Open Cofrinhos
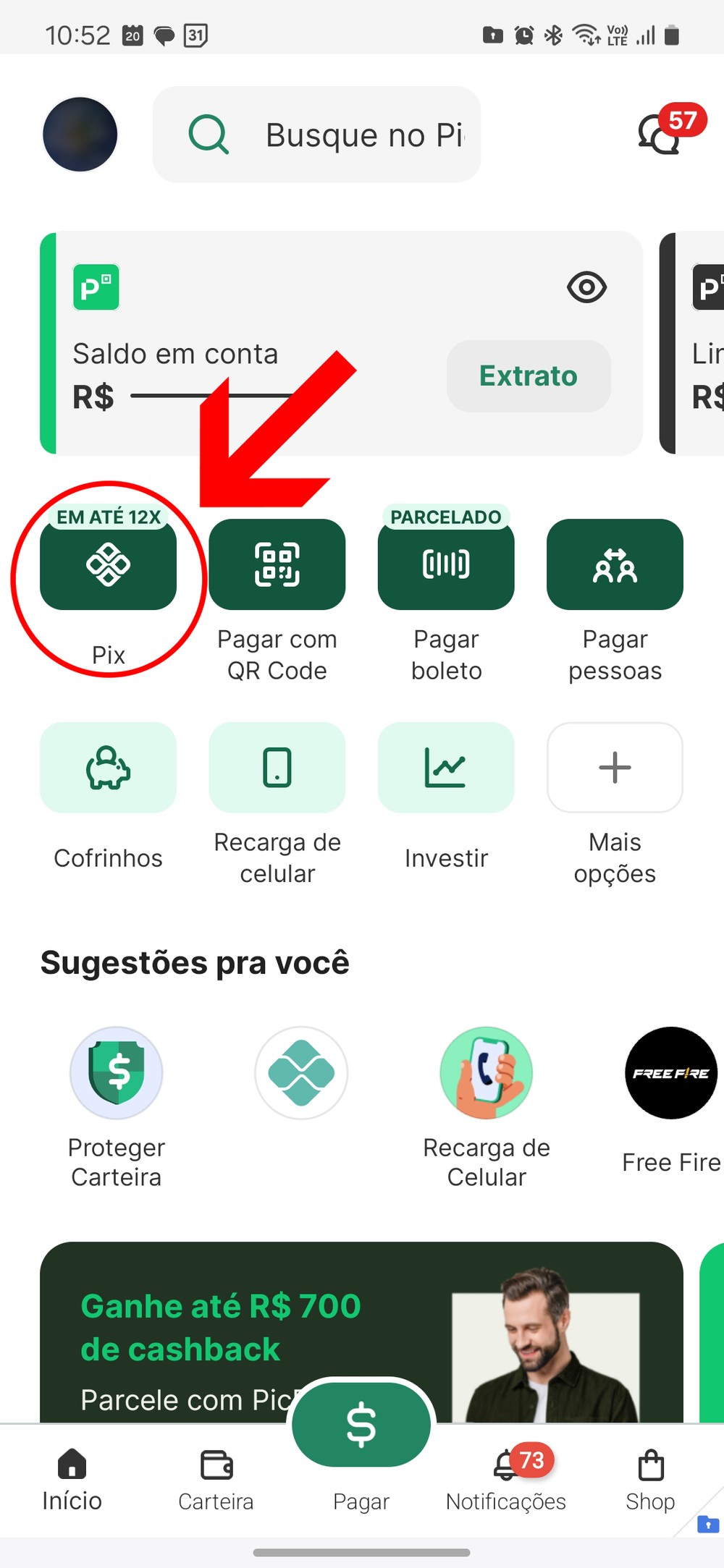This screenshot has height=1568, width=724. [109, 768]
